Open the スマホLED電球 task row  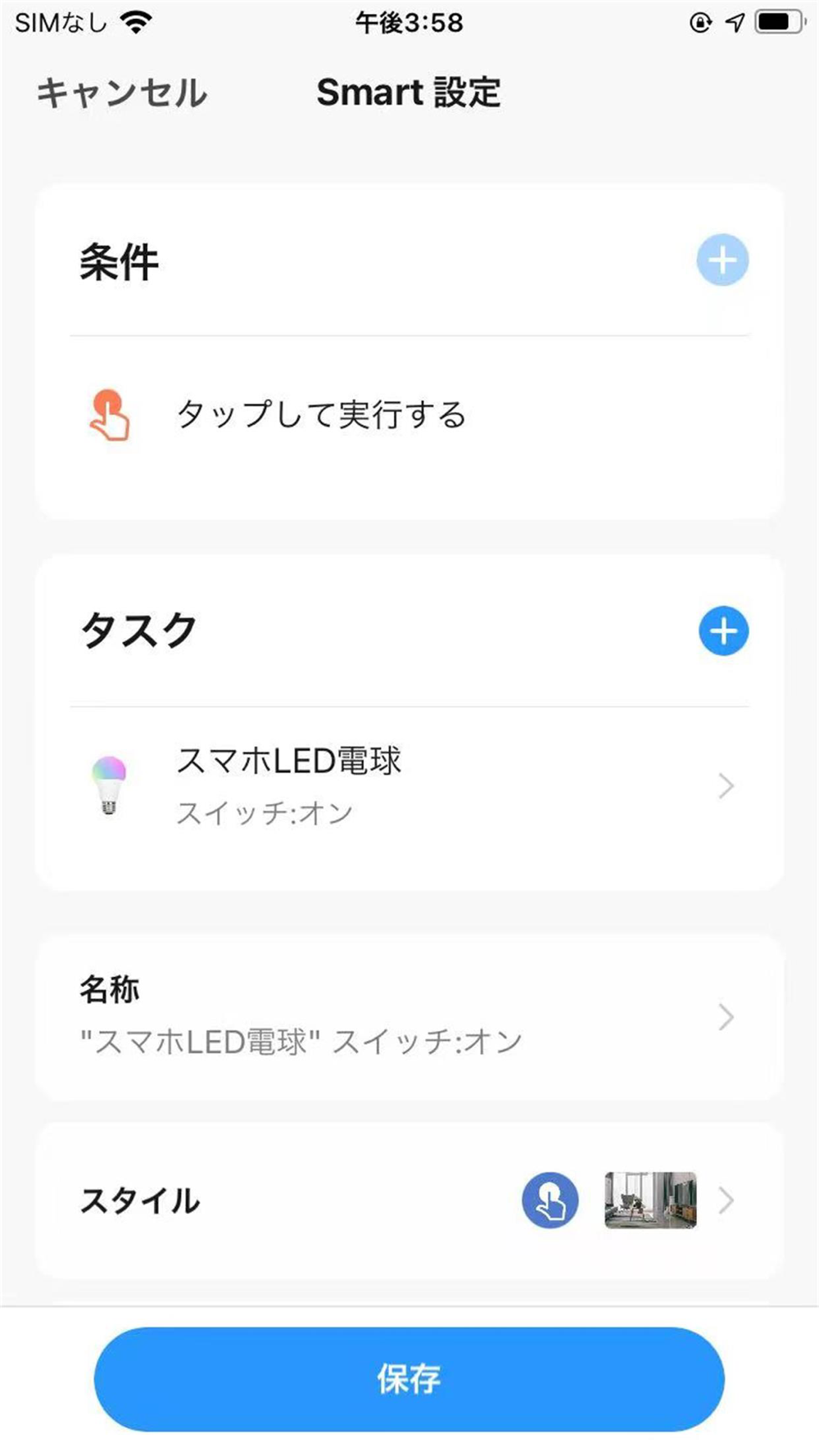point(409,786)
